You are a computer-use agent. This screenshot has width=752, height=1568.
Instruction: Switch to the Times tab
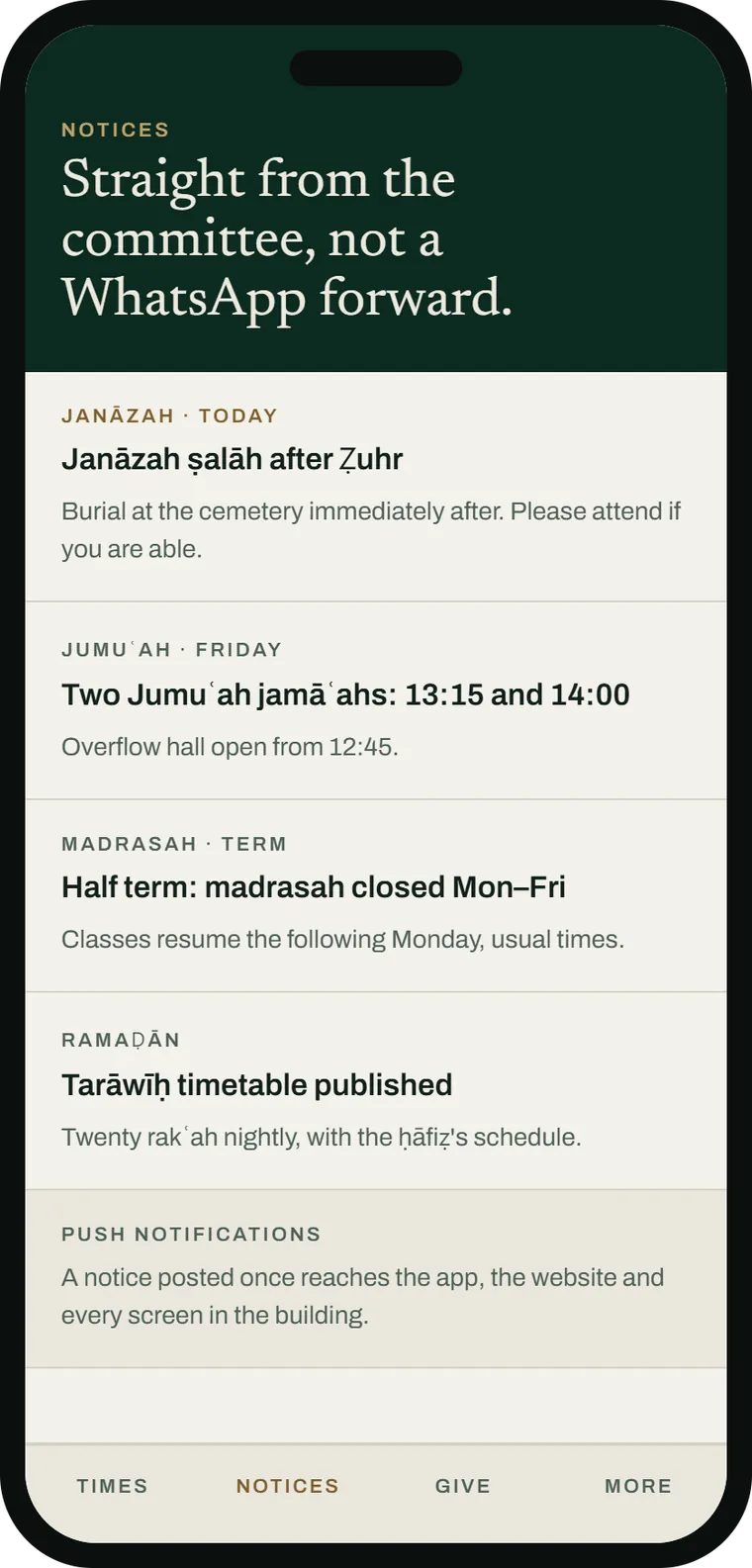point(113,1486)
